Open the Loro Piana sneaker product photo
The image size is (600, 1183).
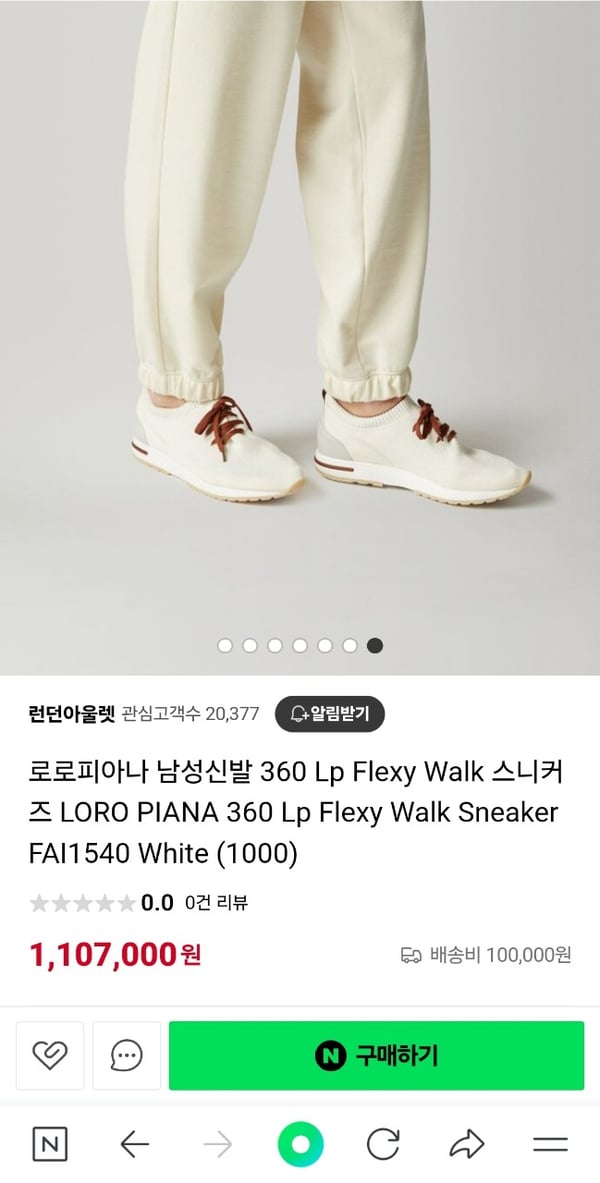(300, 330)
